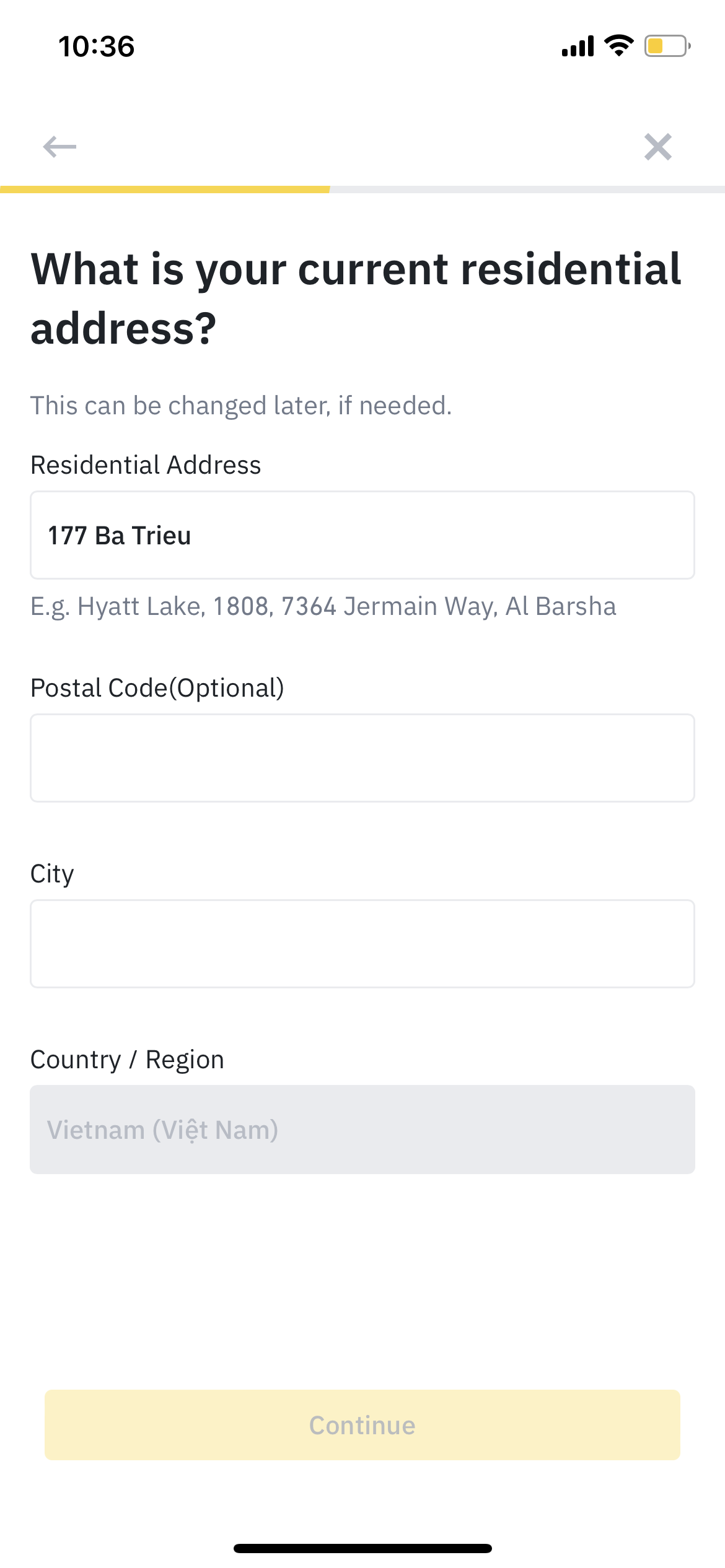Close the address form with the X

(x=658, y=146)
